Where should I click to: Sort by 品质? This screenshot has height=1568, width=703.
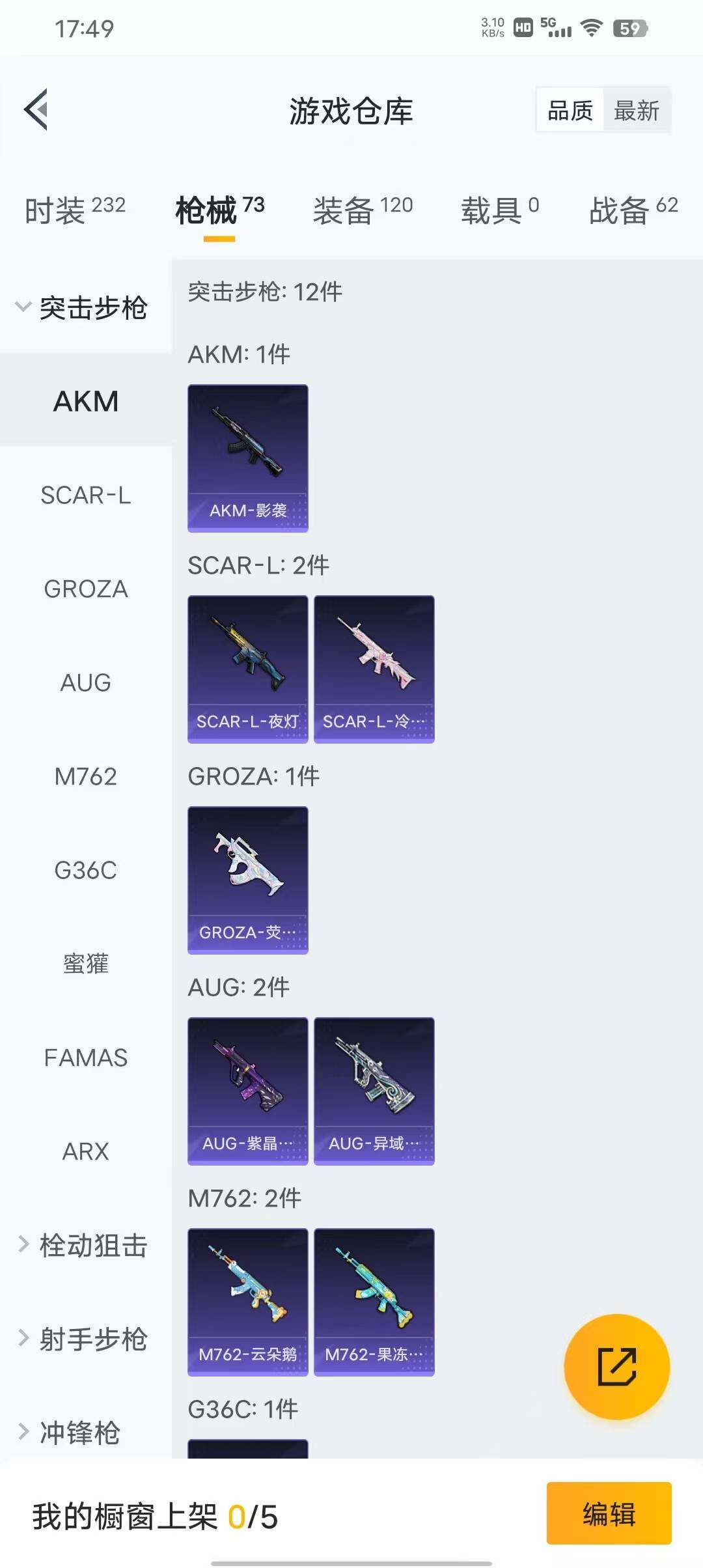click(570, 111)
